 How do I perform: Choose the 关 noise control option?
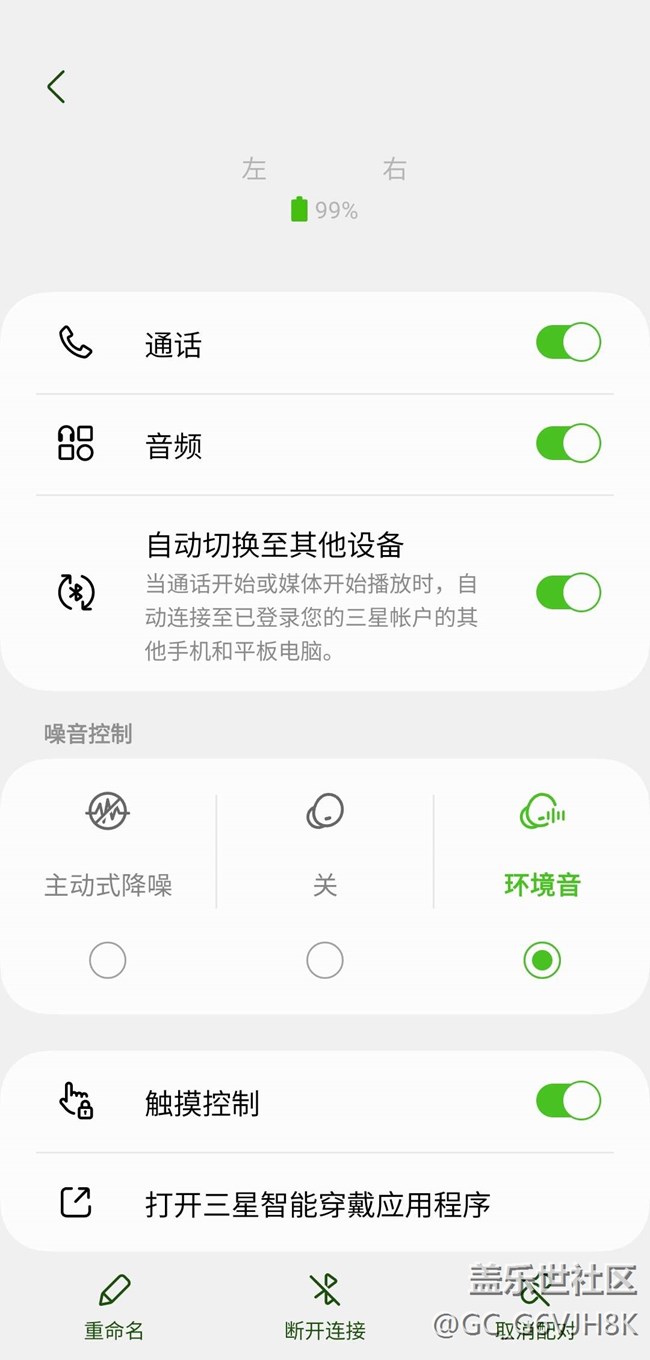[325, 961]
